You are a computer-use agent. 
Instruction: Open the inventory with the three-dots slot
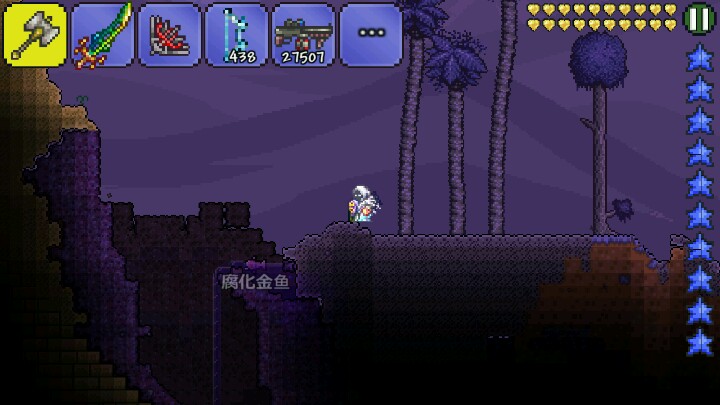click(371, 34)
